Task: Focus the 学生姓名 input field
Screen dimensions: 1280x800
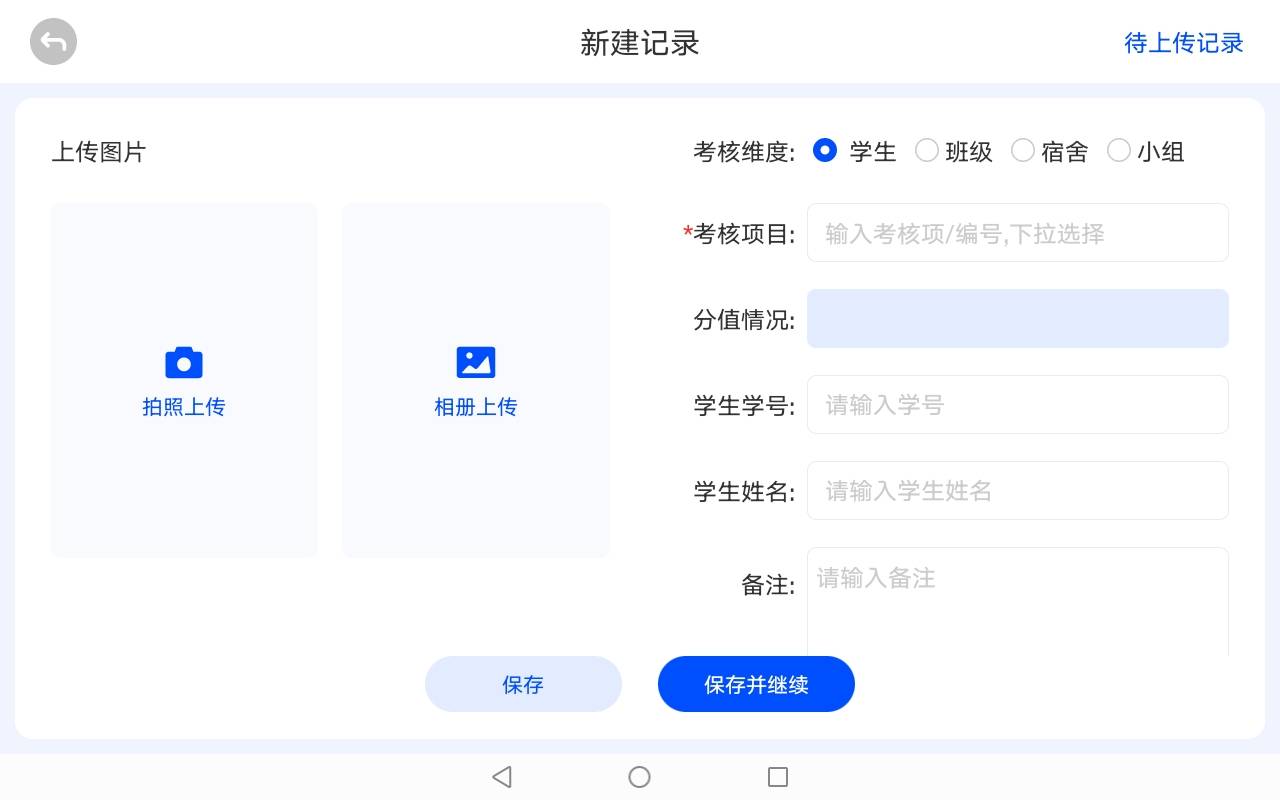Action: point(1017,491)
